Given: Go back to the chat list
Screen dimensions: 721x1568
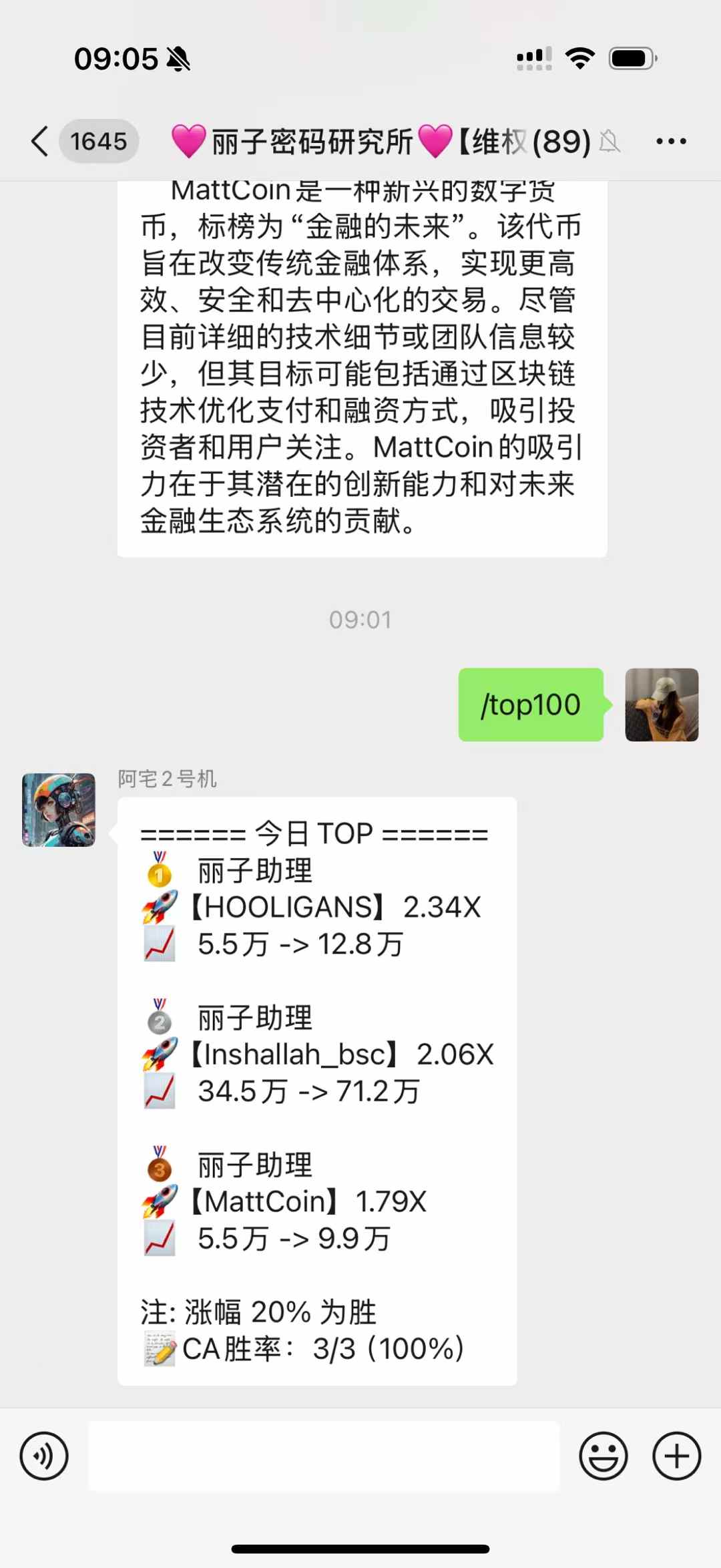Looking at the screenshot, I should point(40,142).
